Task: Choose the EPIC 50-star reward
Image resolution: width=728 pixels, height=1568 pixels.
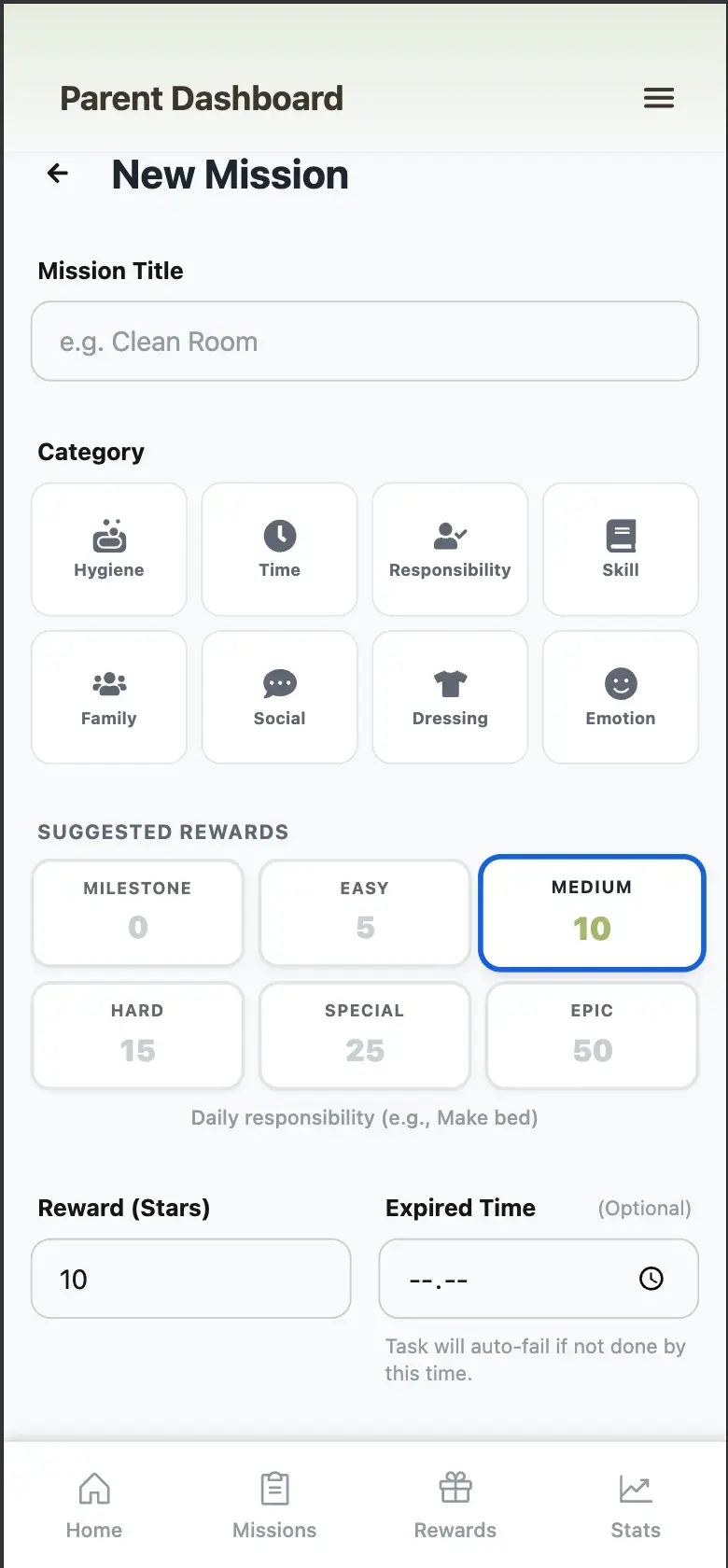Action: pyautogui.click(x=592, y=1035)
